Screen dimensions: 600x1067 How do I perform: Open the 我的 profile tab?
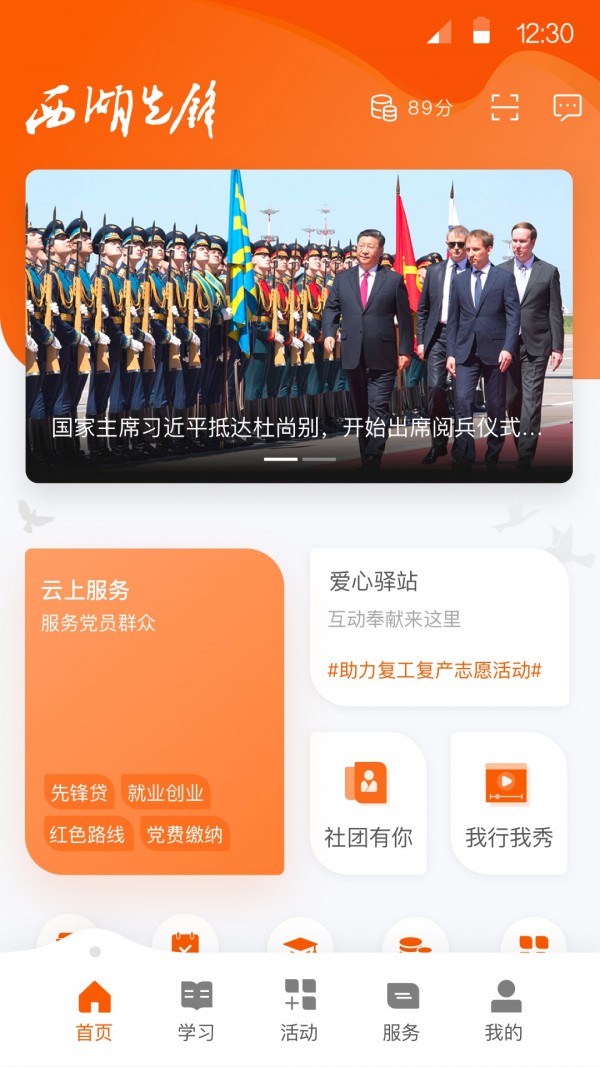[504, 1010]
